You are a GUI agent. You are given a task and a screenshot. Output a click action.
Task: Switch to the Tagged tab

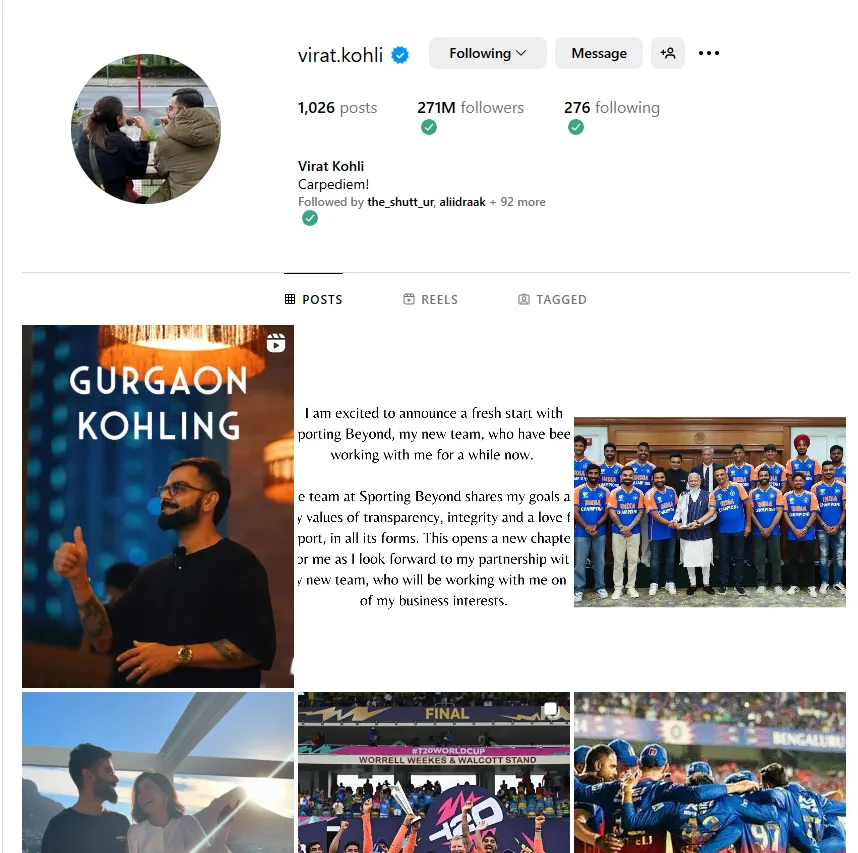[552, 299]
